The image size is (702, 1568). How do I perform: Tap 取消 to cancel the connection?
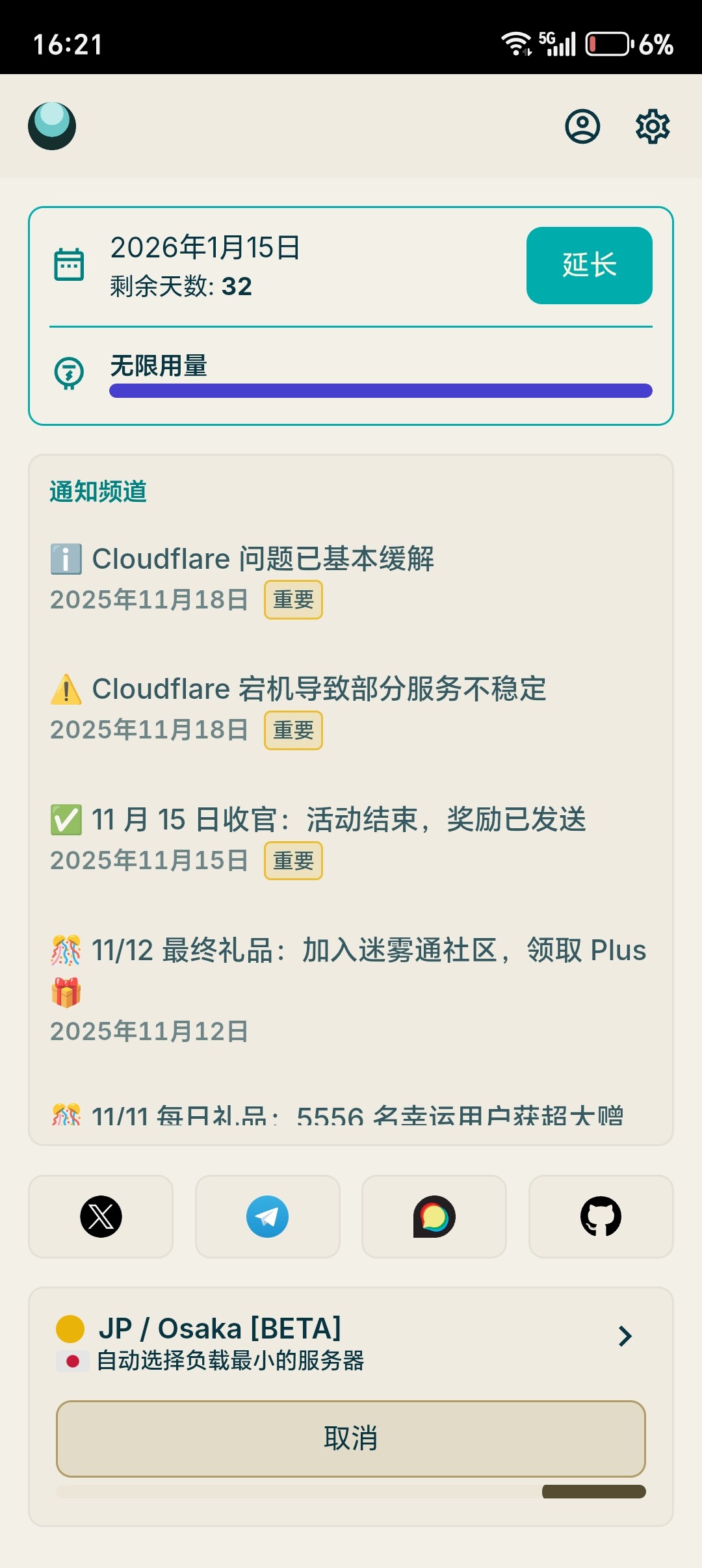coord(351,1438)
